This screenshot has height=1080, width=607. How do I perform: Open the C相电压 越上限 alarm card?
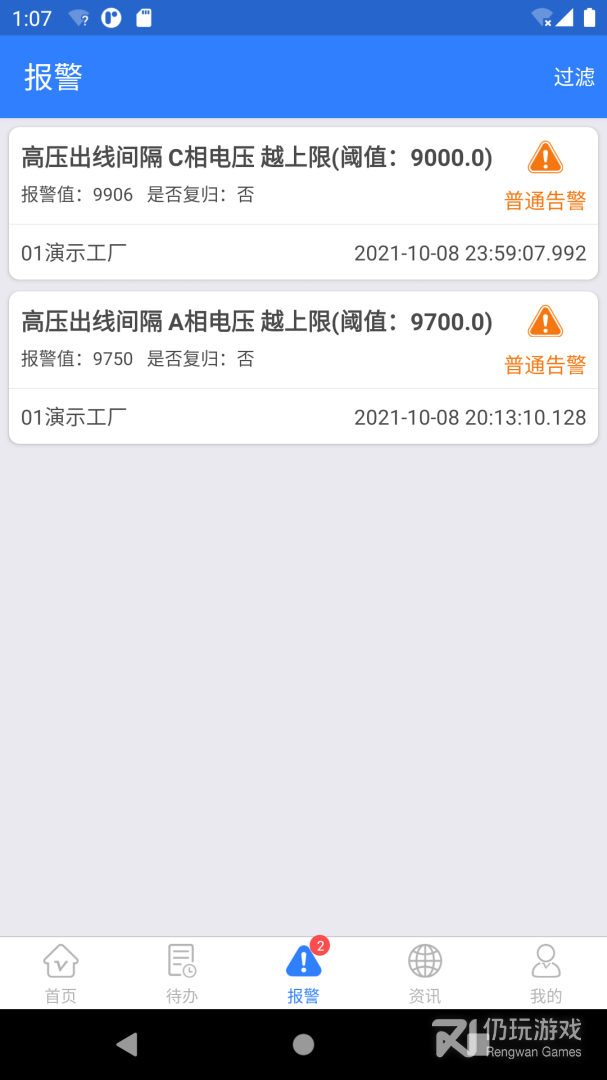click(303, 203)
